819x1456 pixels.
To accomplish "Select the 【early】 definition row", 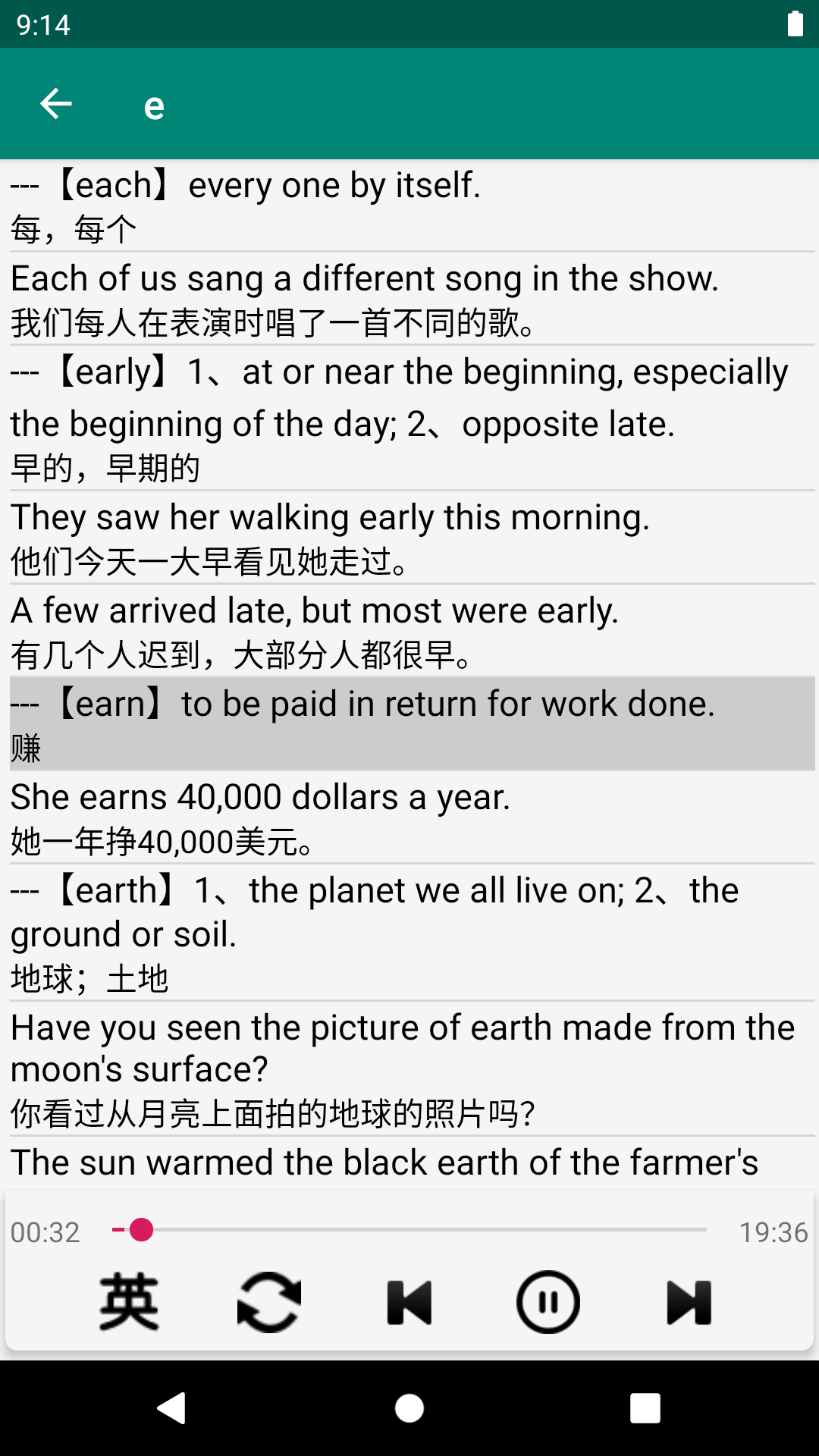I will (x=409, y=418).
